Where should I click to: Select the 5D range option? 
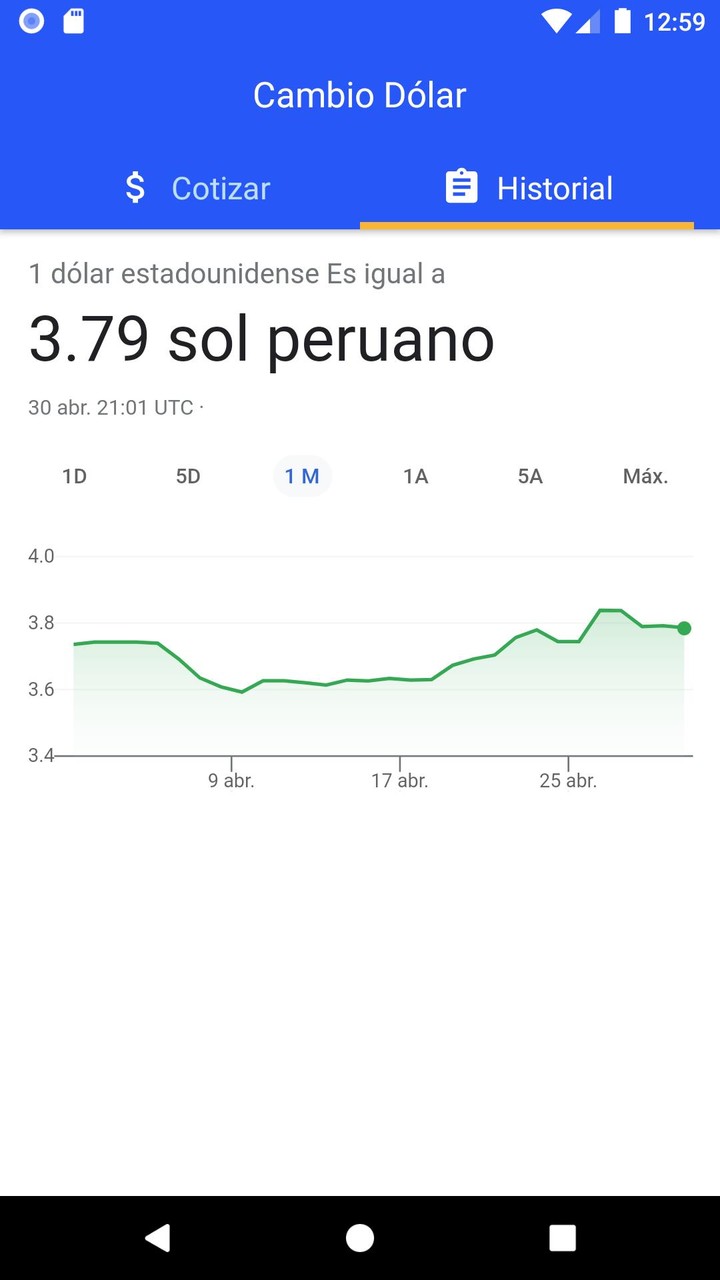[188, 476]
